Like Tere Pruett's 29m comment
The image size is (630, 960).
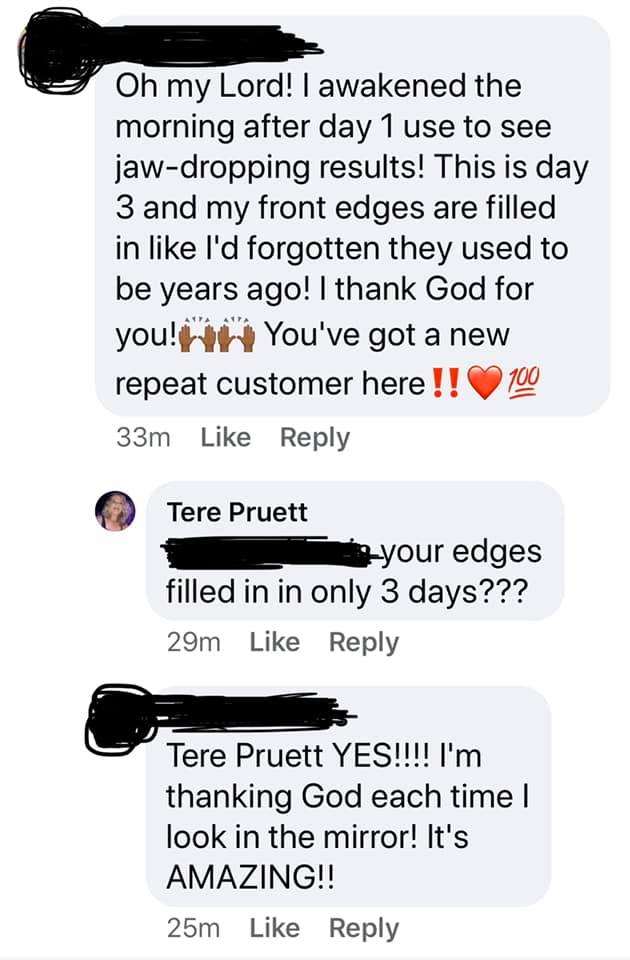pos(274,642)
